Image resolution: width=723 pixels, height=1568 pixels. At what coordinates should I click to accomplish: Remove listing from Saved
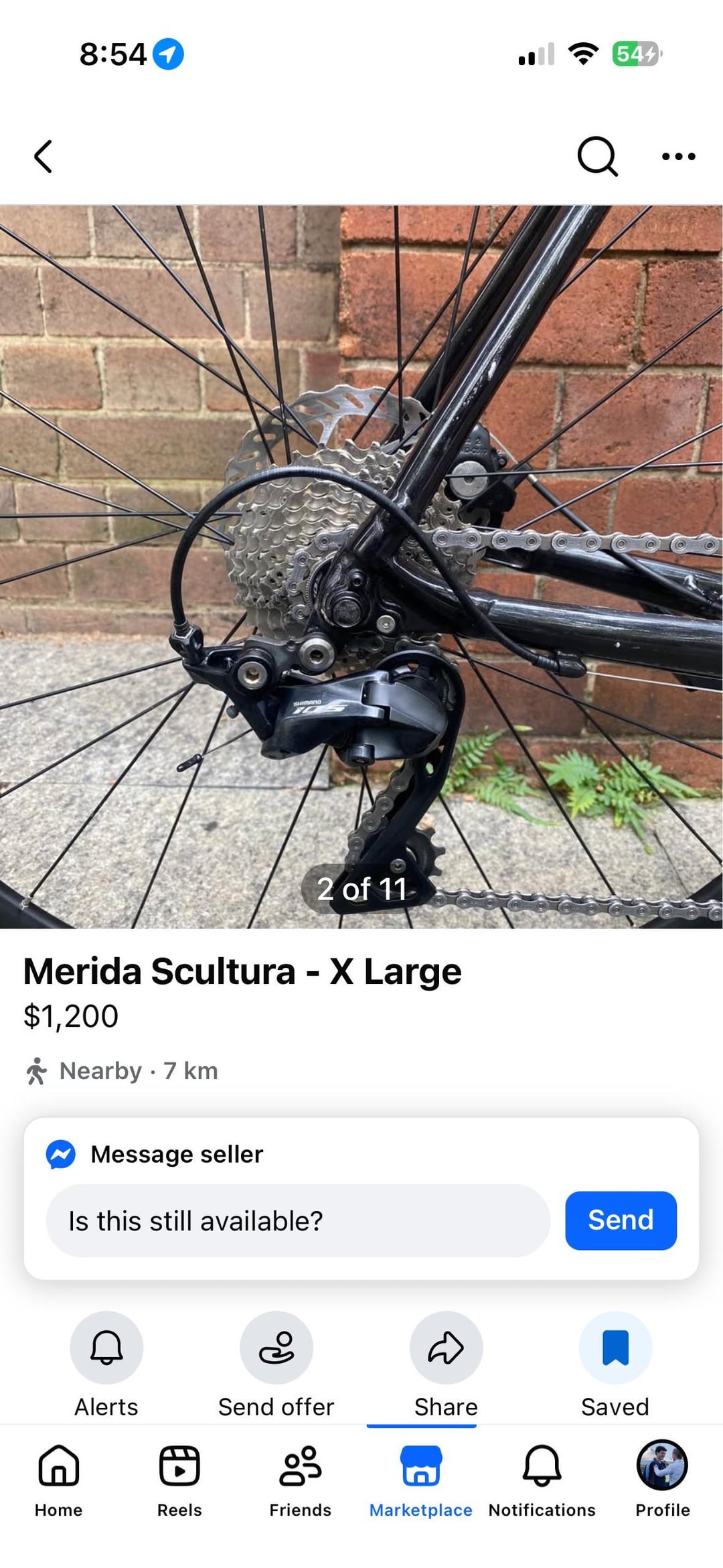pyautogui.click(x=615, y=1348)
